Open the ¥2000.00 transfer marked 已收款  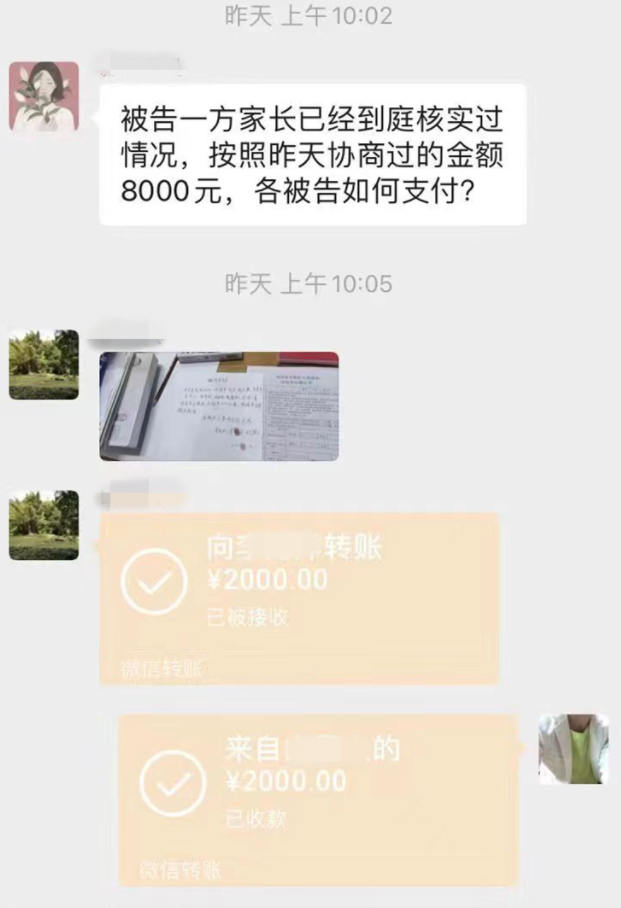click(x=318, y=798)
